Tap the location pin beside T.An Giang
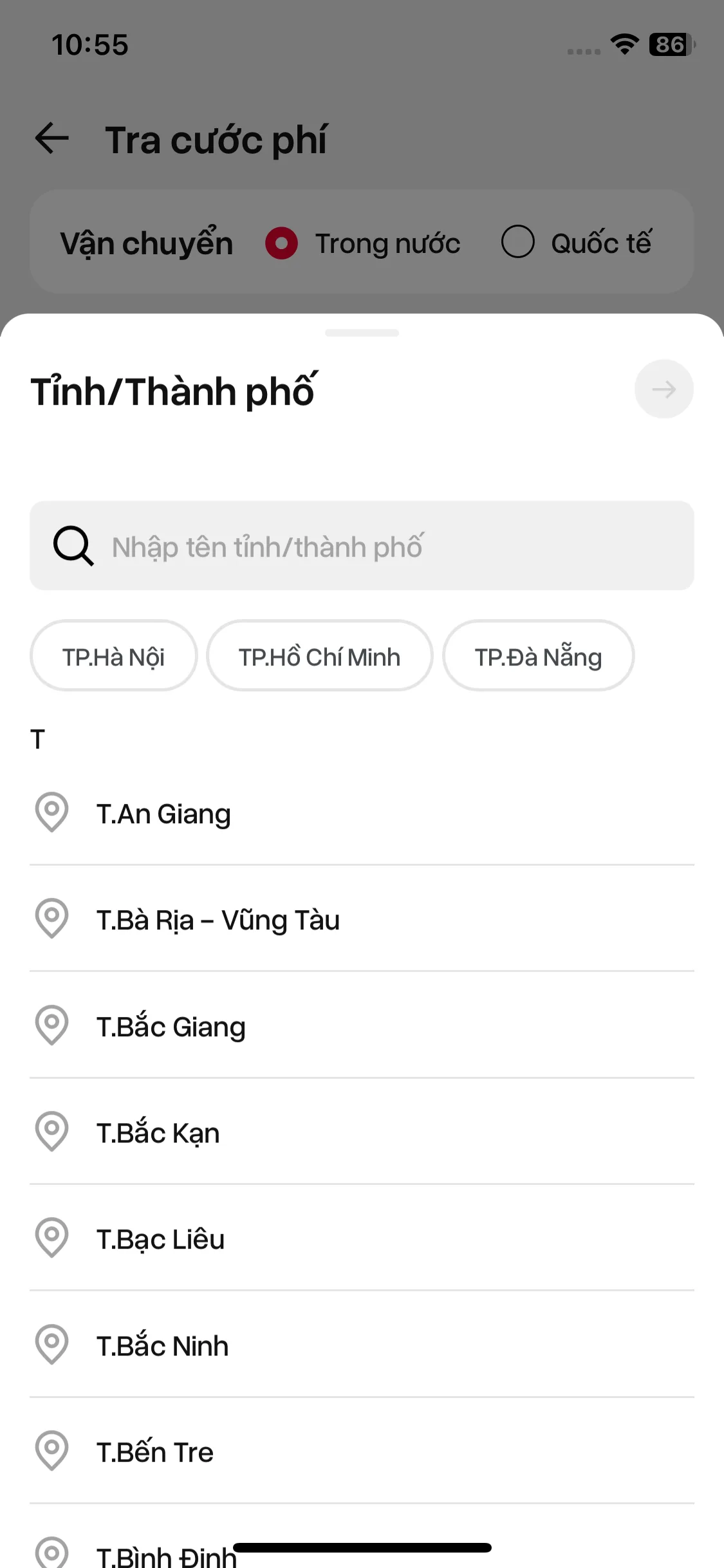Screen dimensions: 724x1568 coord(52,813)
